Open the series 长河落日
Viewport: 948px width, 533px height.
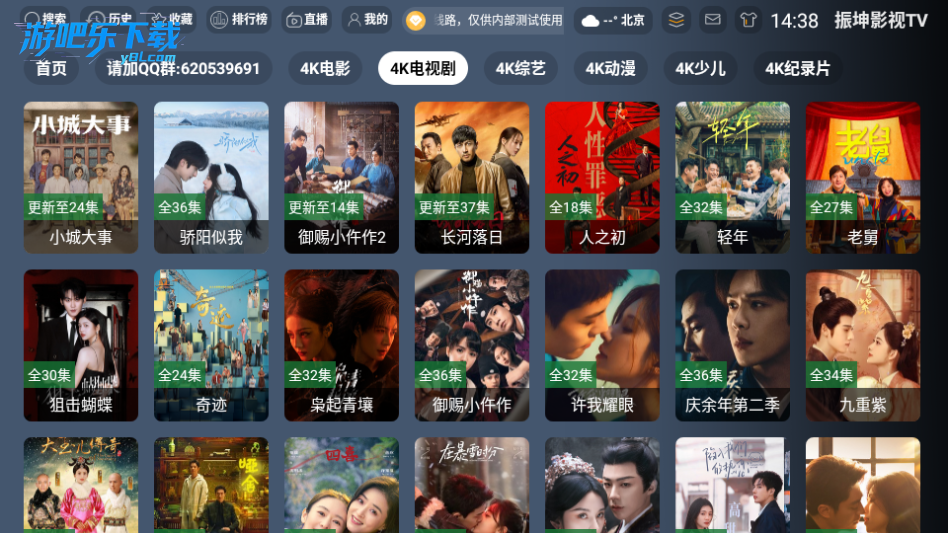pos(472,177)
